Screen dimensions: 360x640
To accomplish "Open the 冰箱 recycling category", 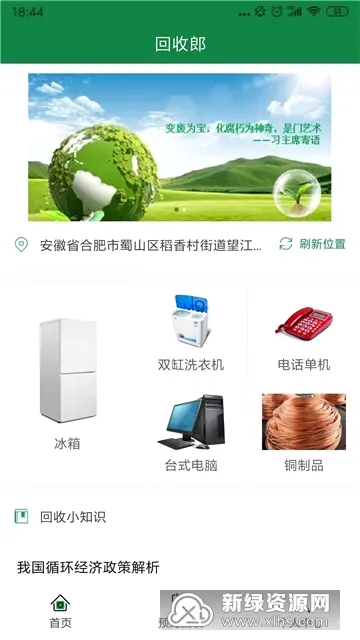I will tap(68, 385).
